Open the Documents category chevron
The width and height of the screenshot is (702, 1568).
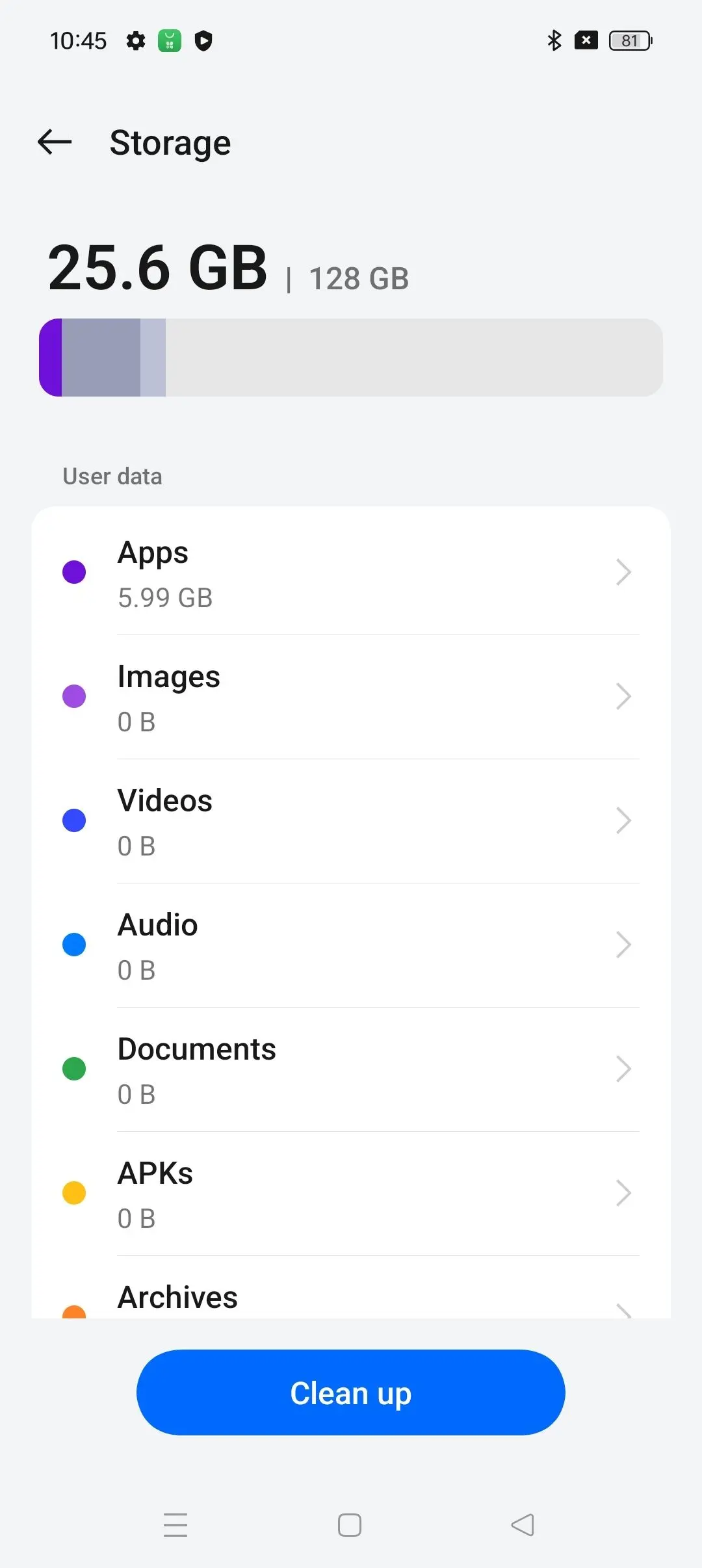(623, 1069)
